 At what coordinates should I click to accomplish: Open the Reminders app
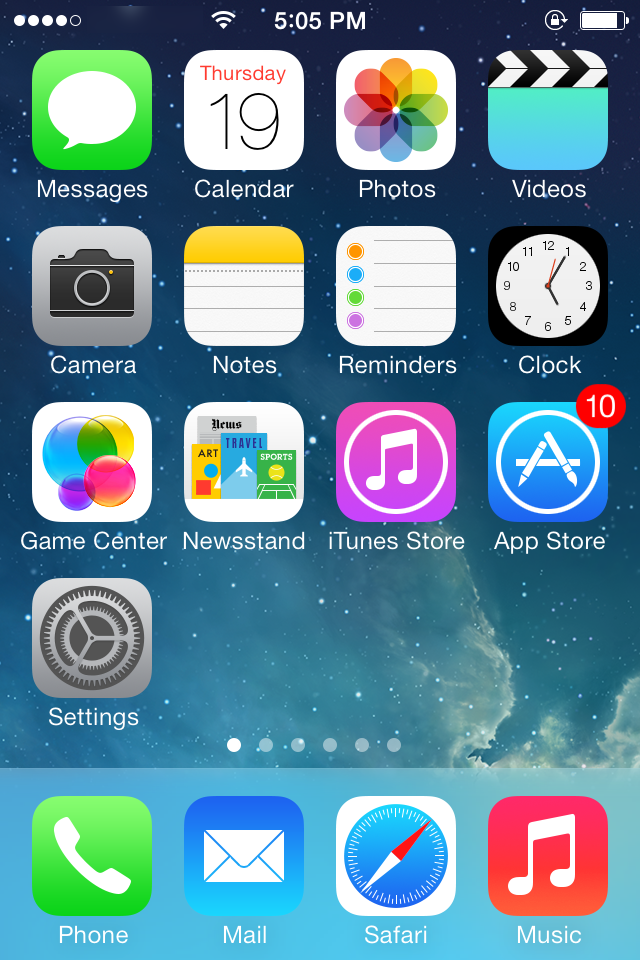(x=396, y=286)
